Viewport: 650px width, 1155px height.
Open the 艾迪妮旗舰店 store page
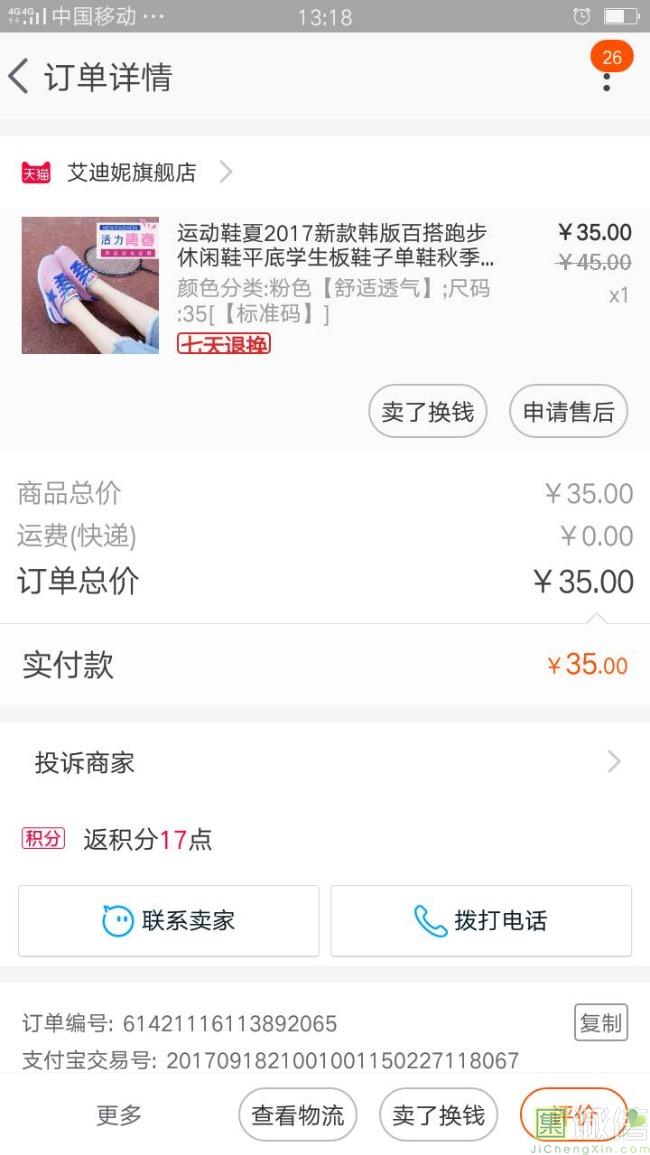coord(130,172)
